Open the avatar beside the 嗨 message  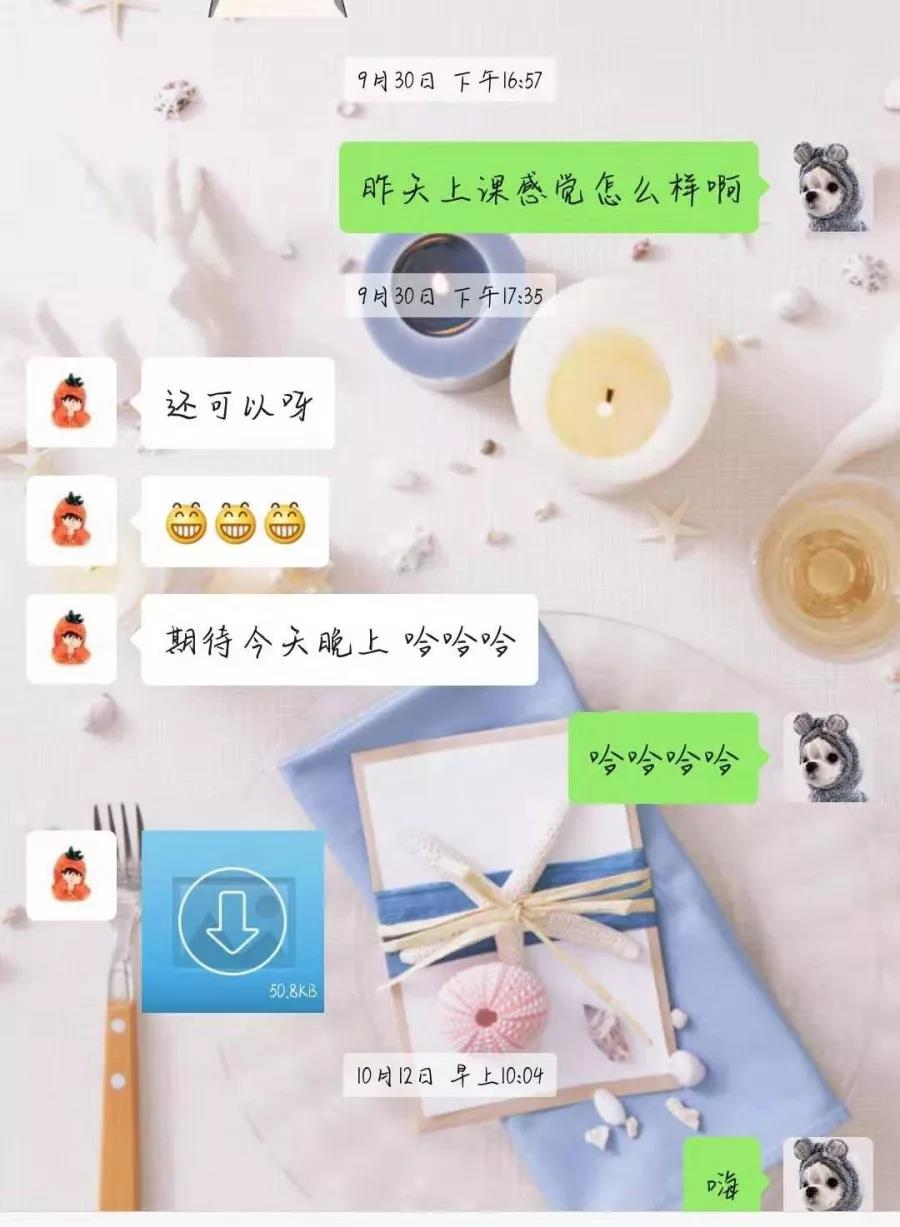(x=829, y=1178)
